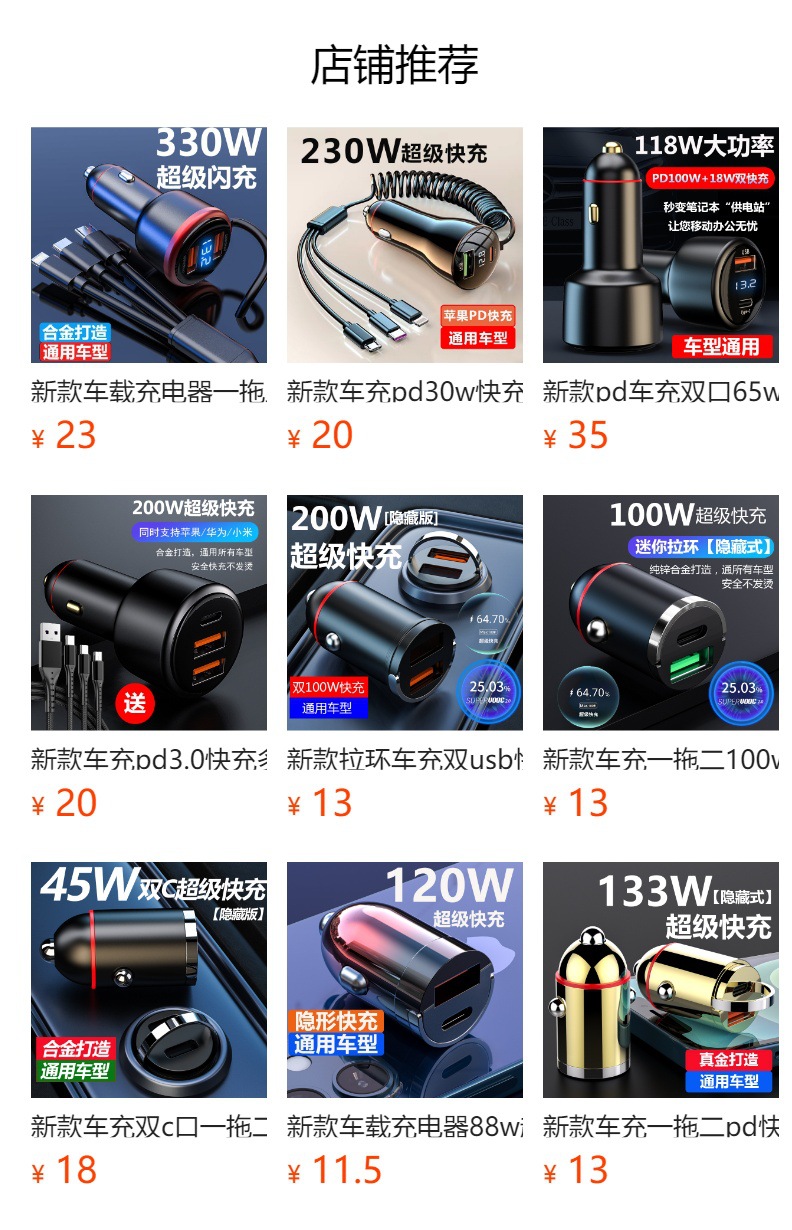
Task: View the 230W pd30w charger with coiled cable
Action: [x=405, y=245]
